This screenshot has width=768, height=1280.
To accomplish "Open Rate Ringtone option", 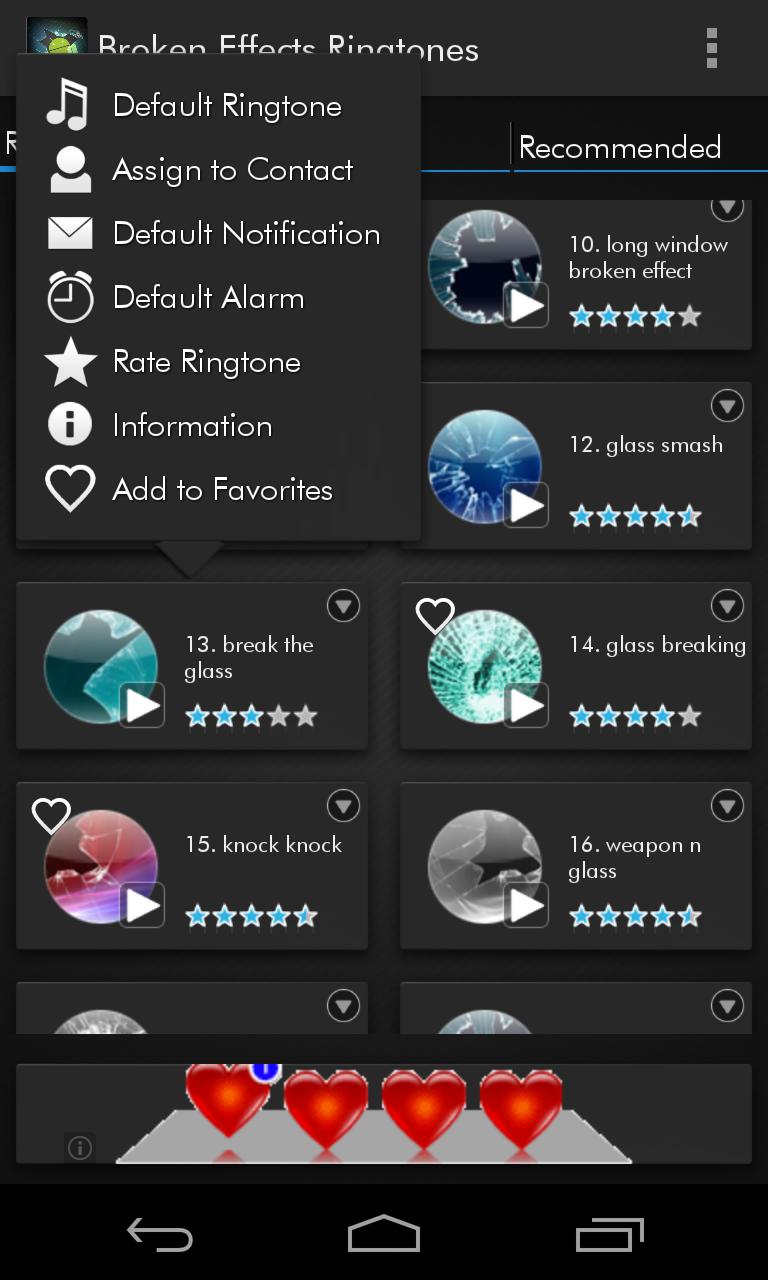I will point(206,362).
